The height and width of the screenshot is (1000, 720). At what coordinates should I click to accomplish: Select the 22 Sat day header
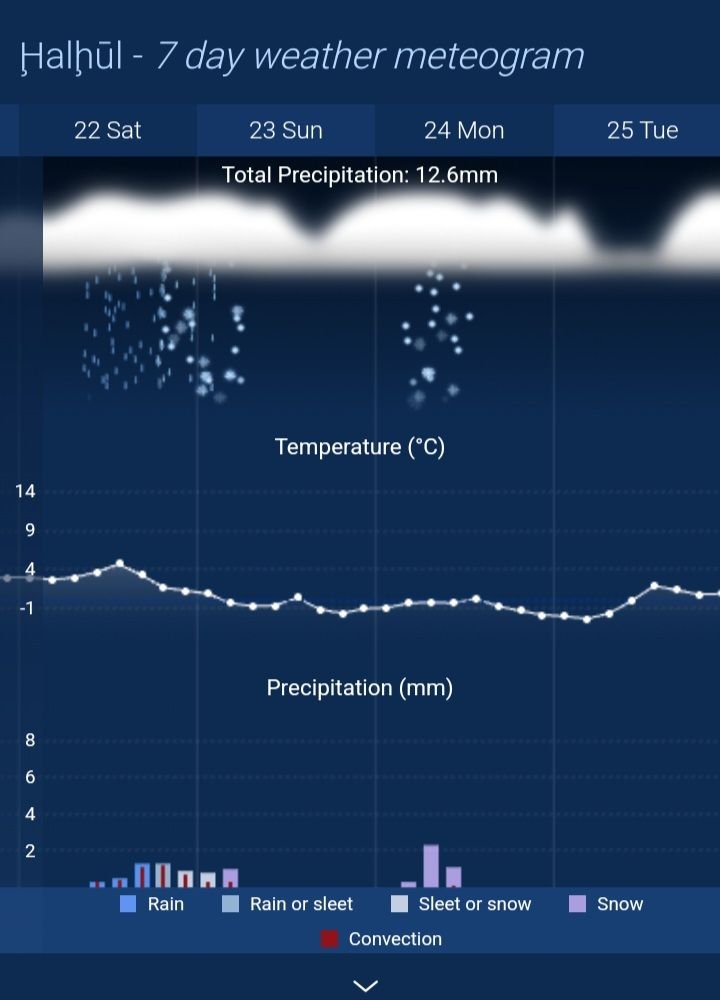[108, 131]
